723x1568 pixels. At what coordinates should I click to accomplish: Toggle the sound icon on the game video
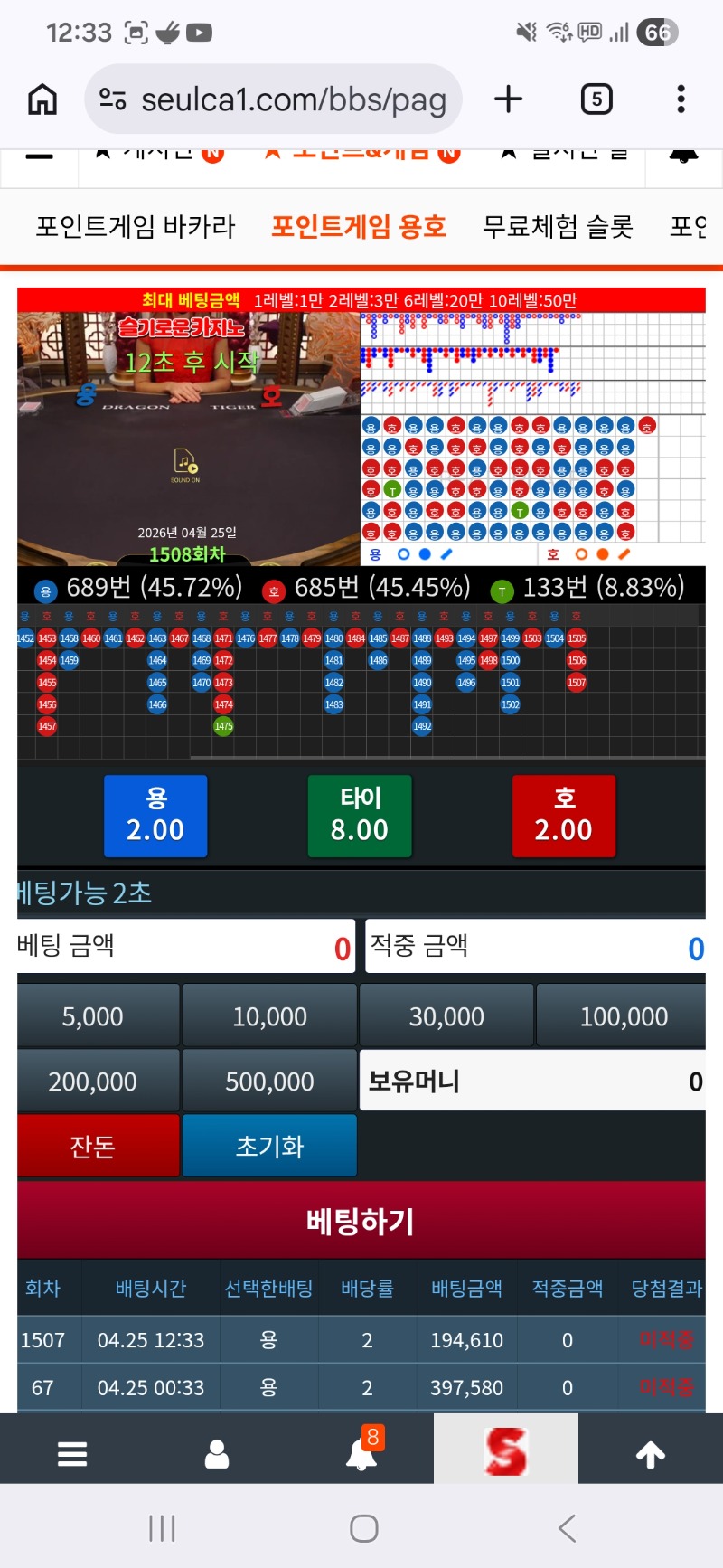(x=185, y=465)
